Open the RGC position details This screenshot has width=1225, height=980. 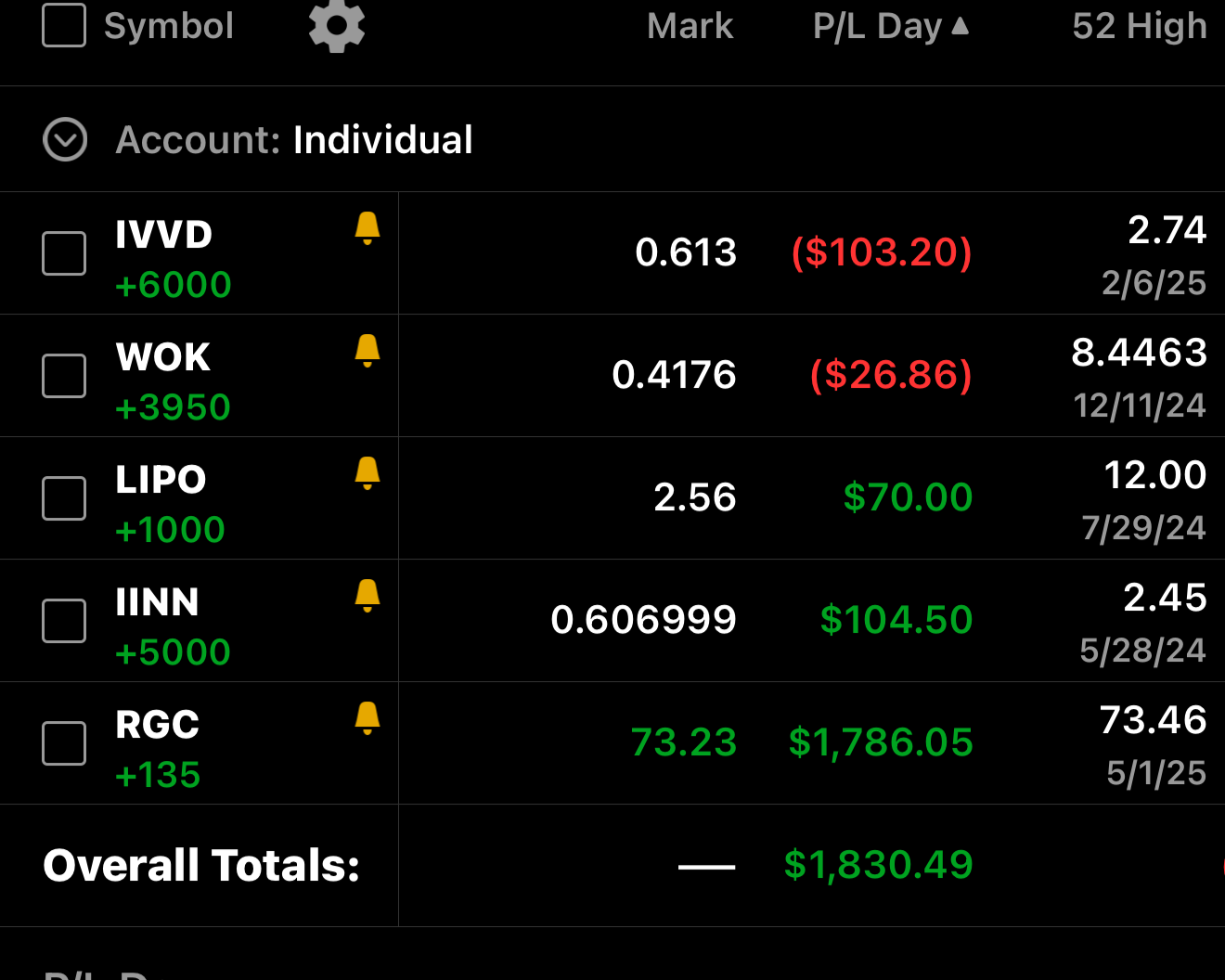[x=158, y=725]
